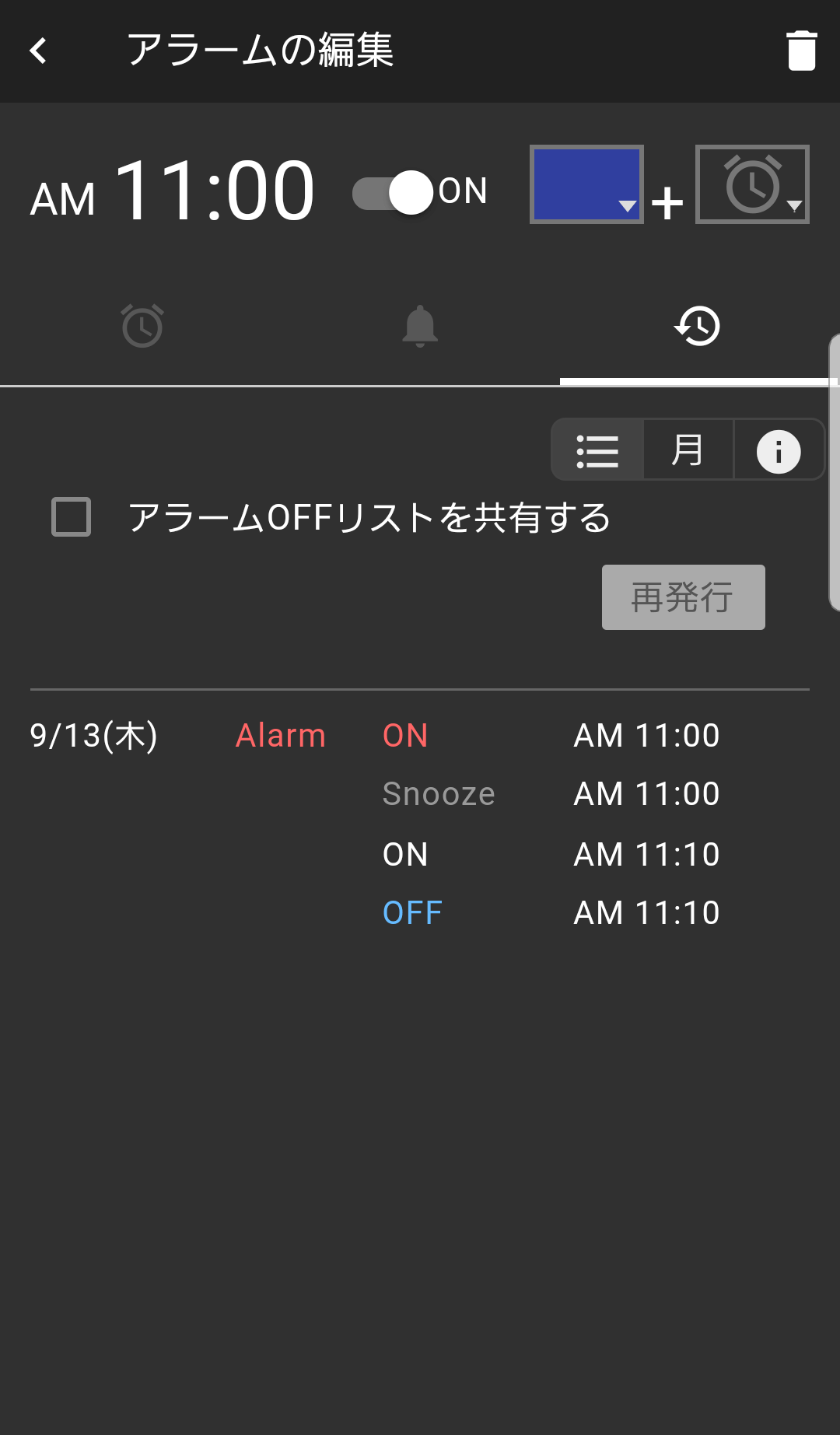Tap the AM 11:00 alarm time

coord(173,191)
